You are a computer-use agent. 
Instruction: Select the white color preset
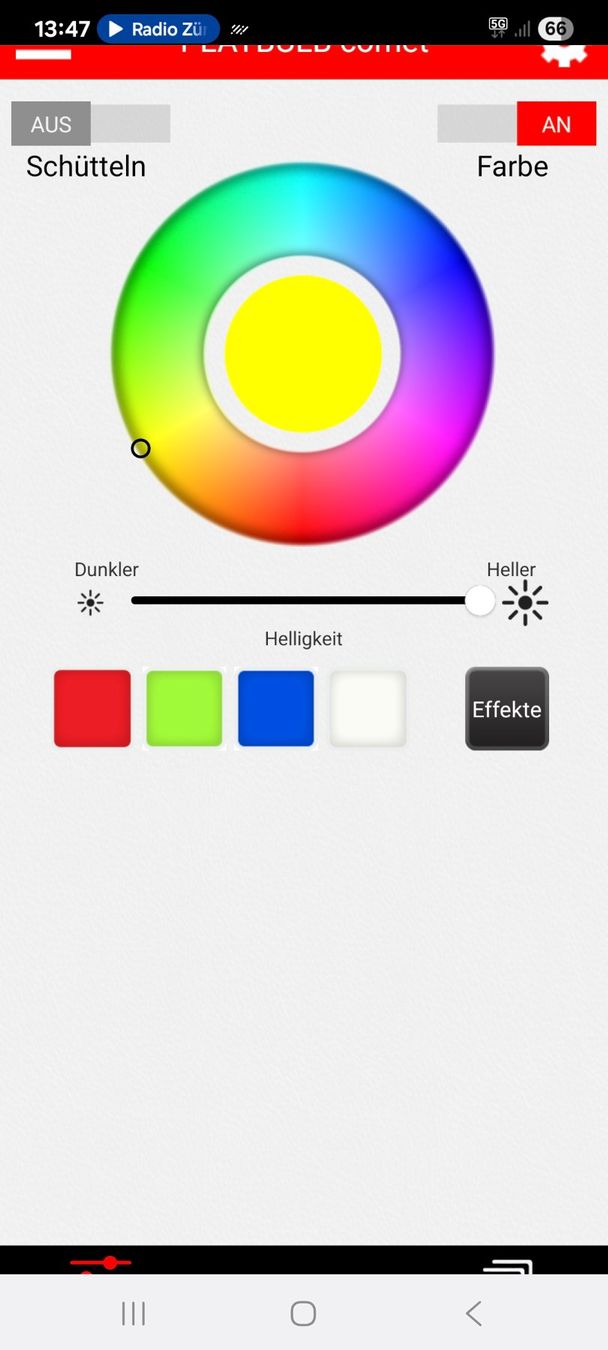coord(368,708)
